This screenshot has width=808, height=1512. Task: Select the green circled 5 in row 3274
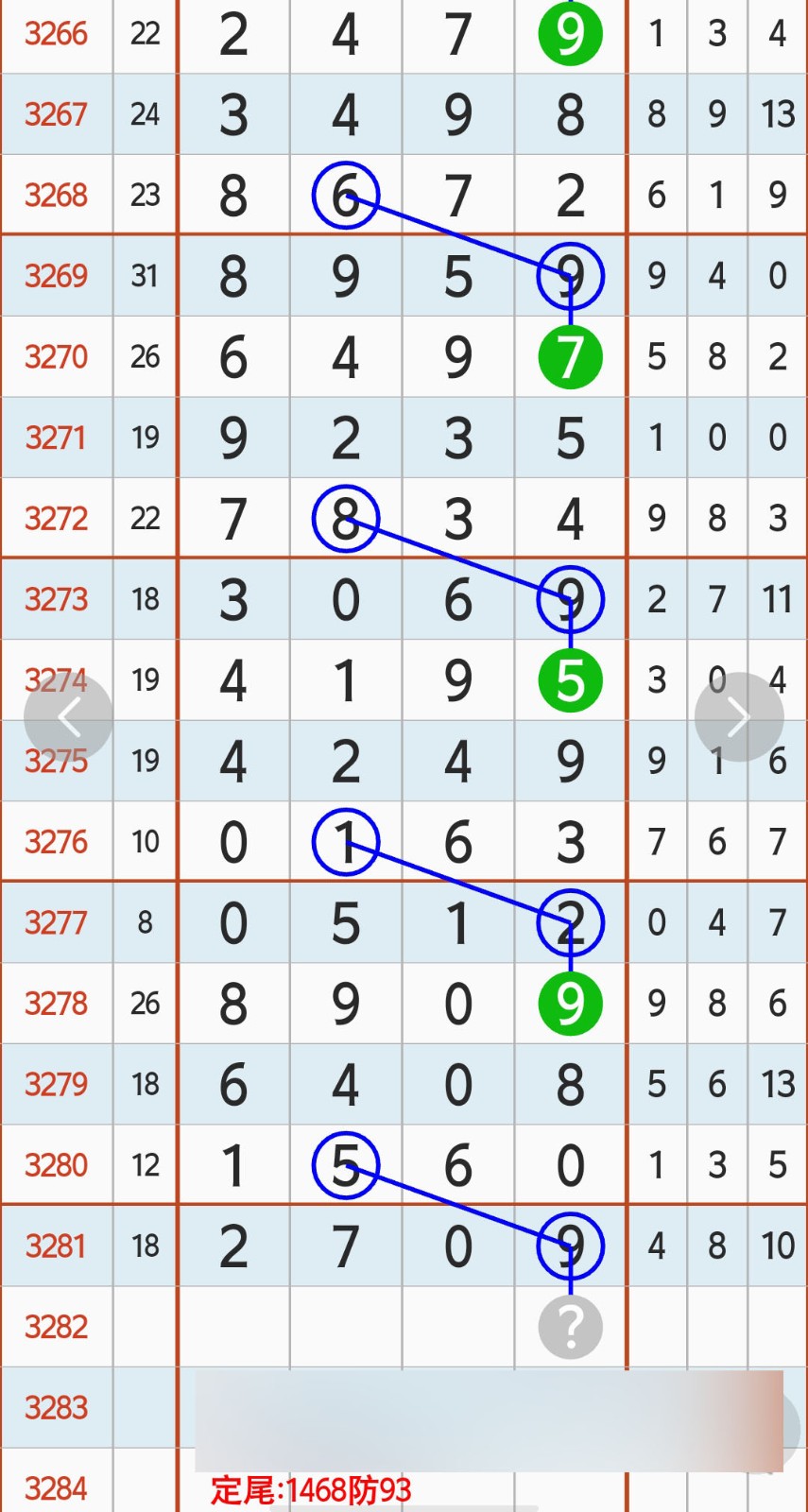tap(570, 679)
